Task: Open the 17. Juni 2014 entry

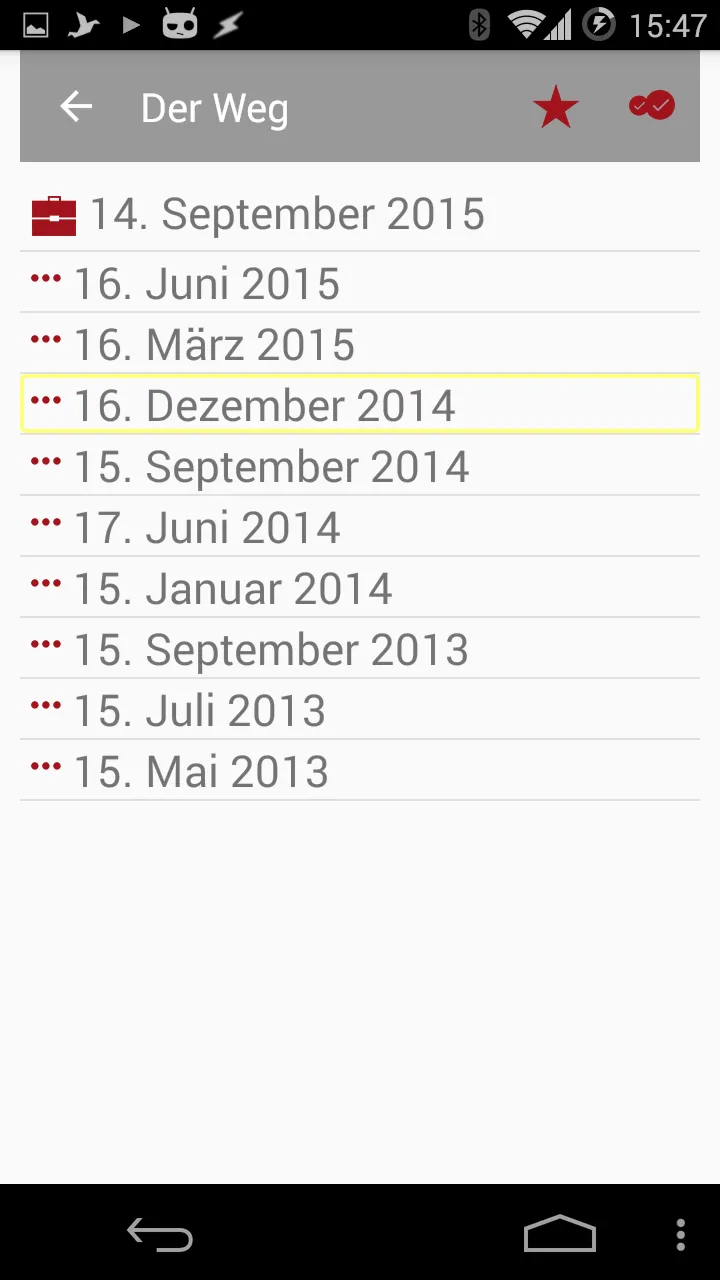Action: click(207, 528)
